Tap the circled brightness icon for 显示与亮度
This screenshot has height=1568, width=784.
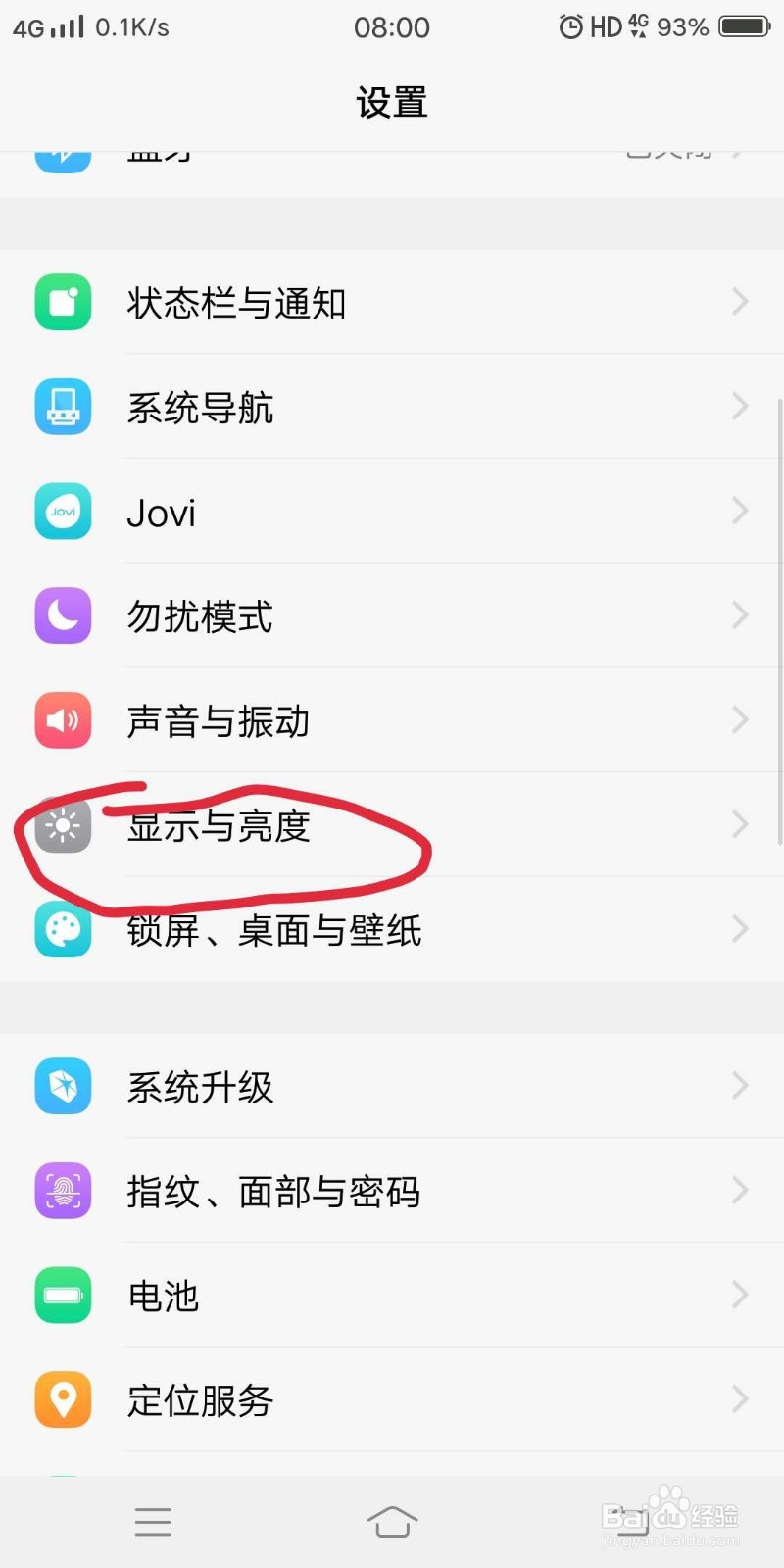63,825
